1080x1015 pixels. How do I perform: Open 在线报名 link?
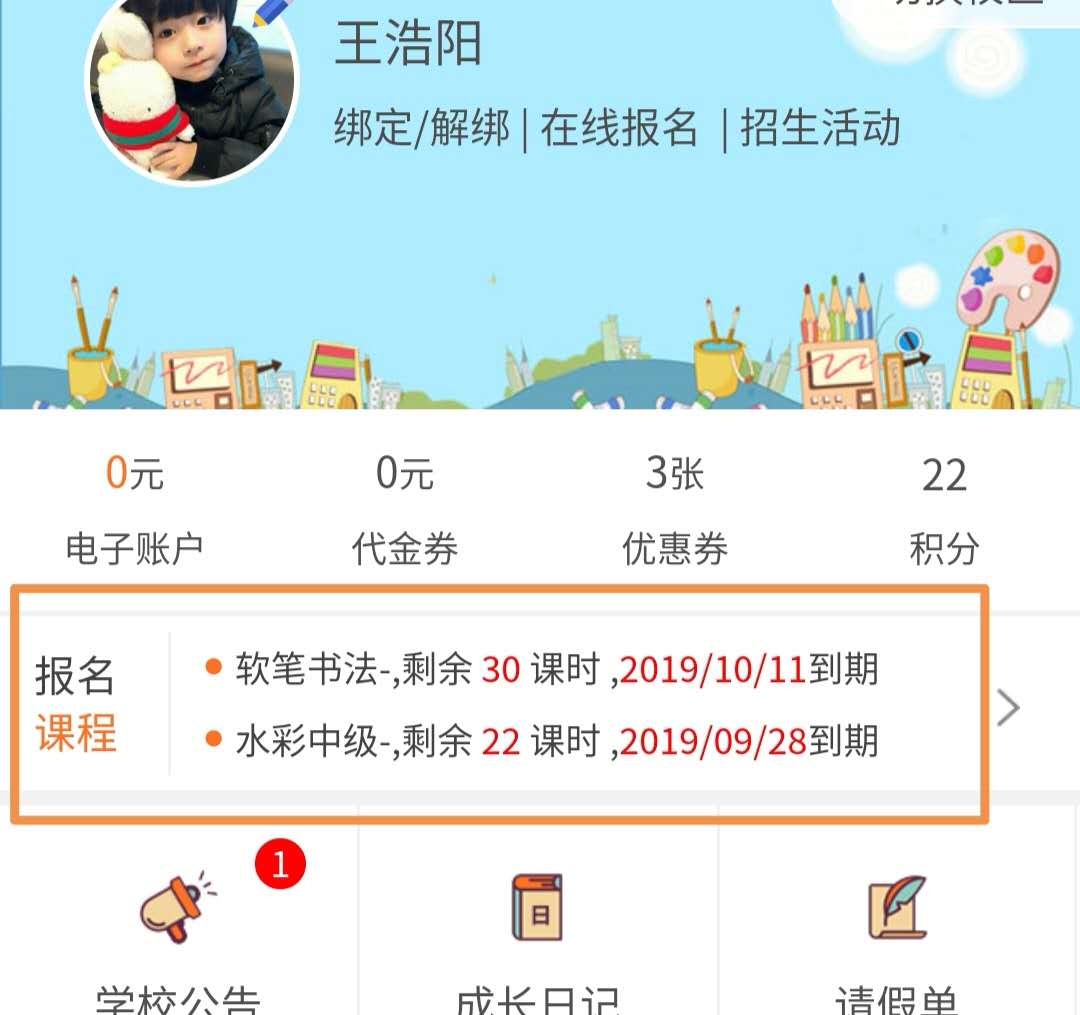[x=619, y=128]
